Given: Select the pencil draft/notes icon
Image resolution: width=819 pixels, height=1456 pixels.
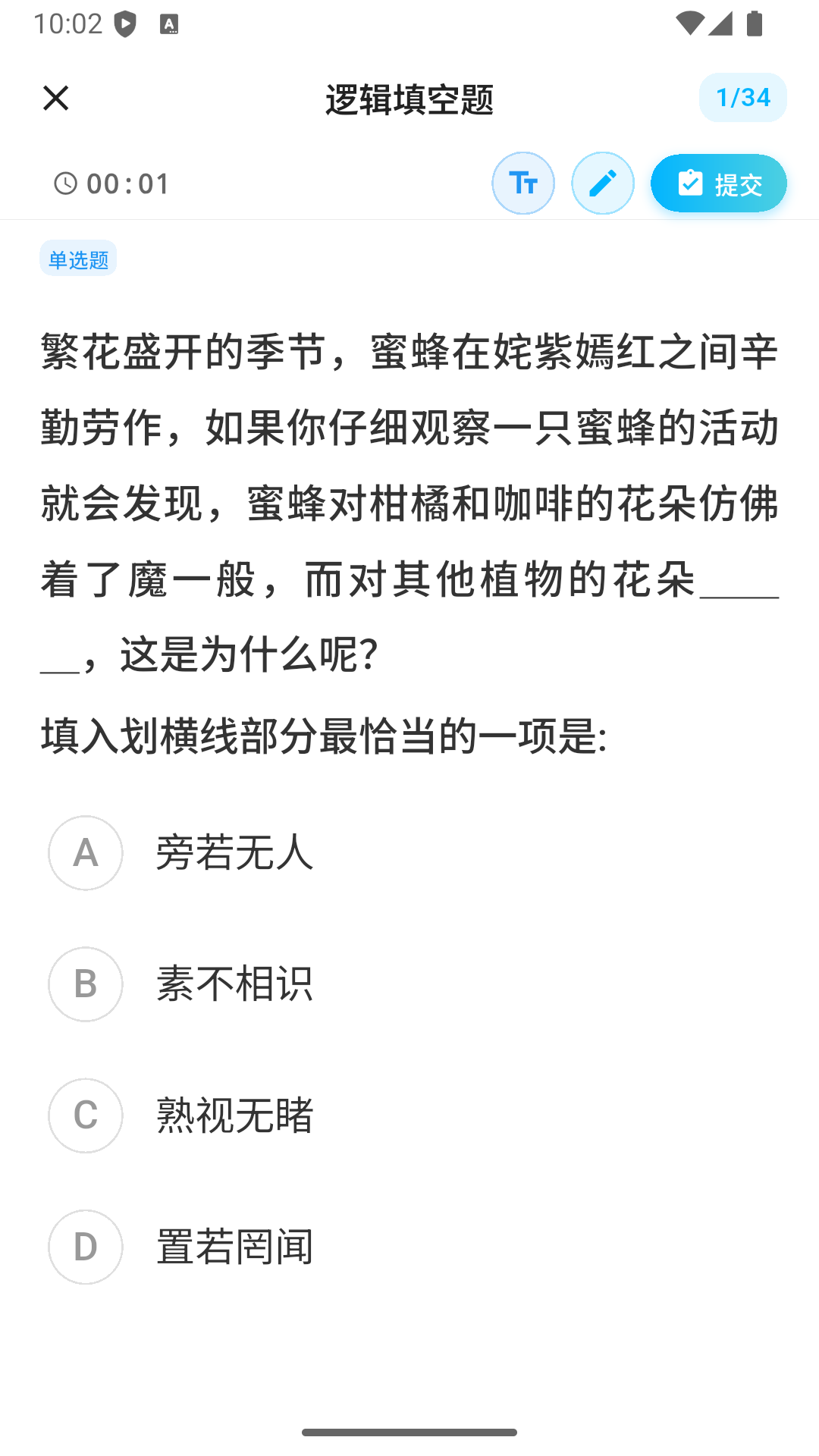Looking at the screenshot, I should [603, 183].
